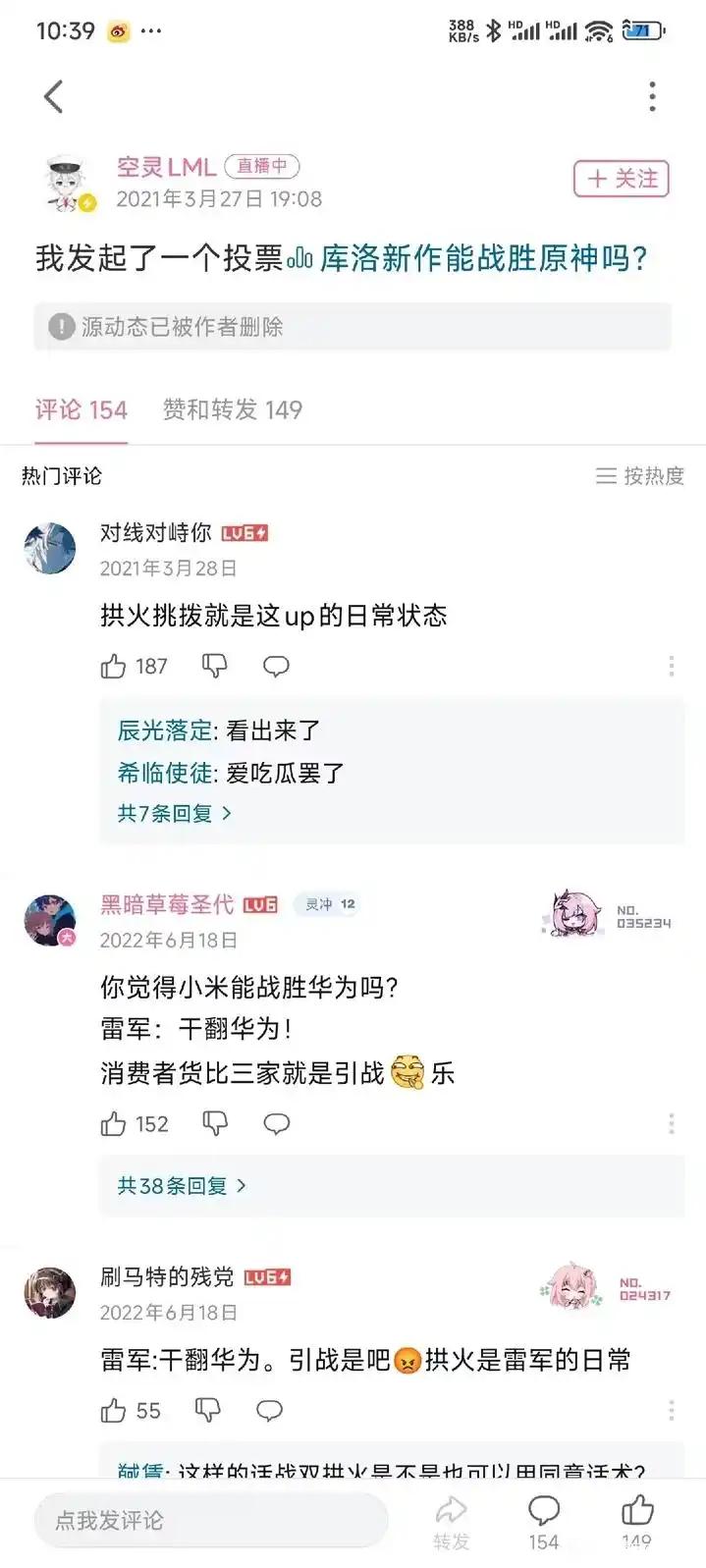Image resolution: width=706 pixels, height=1568 pixels.
Task: Follow 空灵LML with the 关注 button
Action: click(x=622, y=179)
